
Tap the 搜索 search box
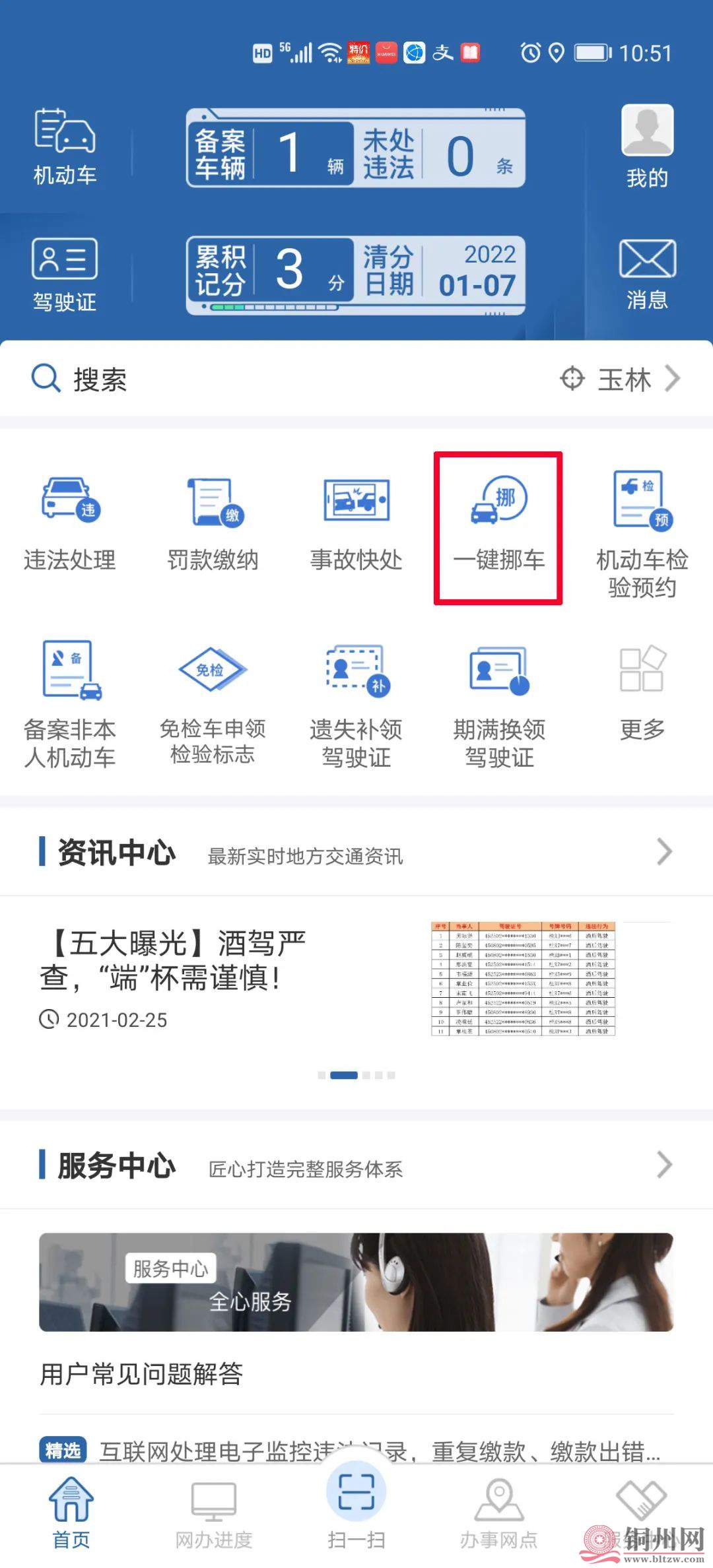(x=264, y=379)
